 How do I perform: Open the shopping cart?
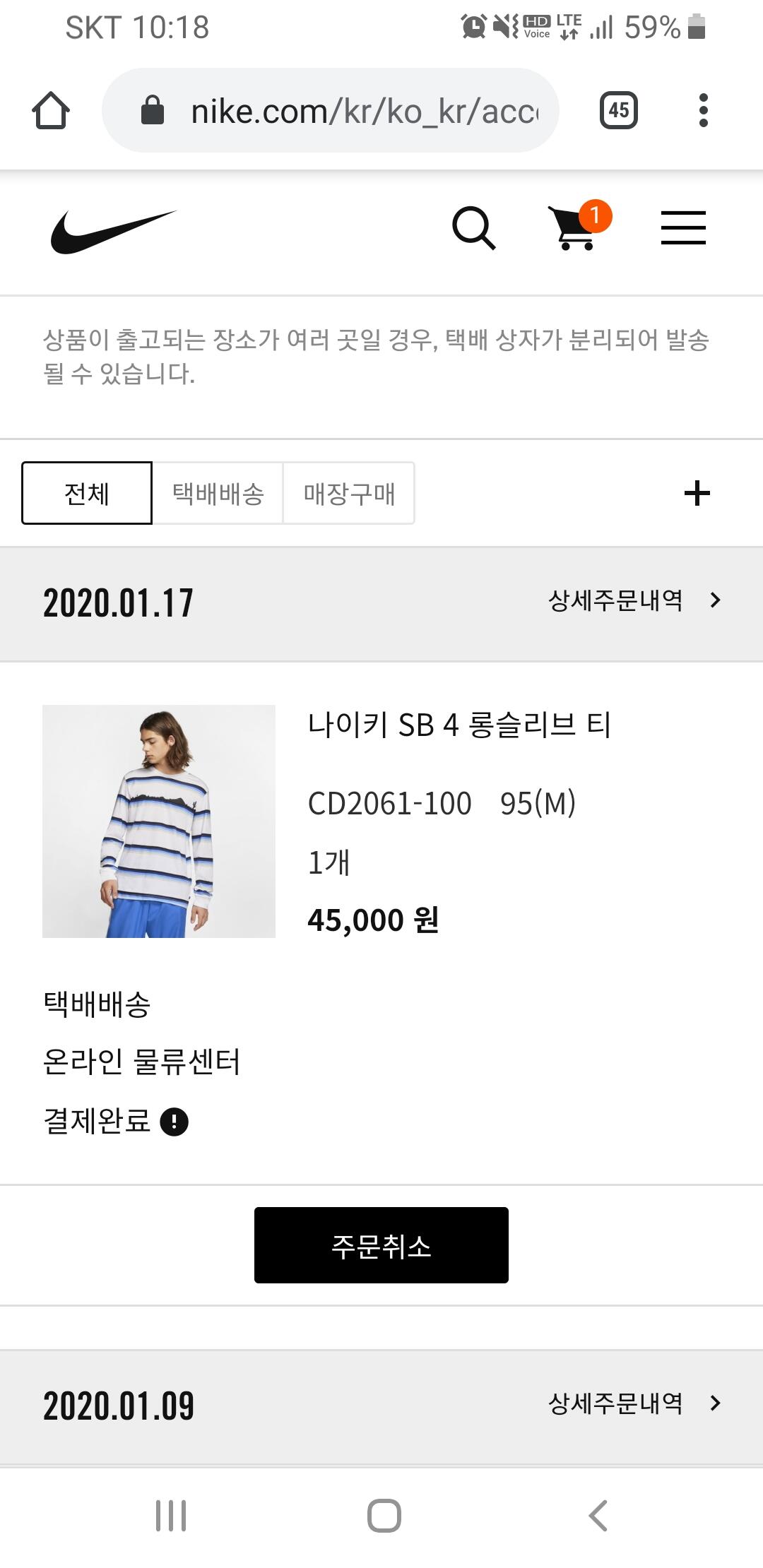[579, 226]
